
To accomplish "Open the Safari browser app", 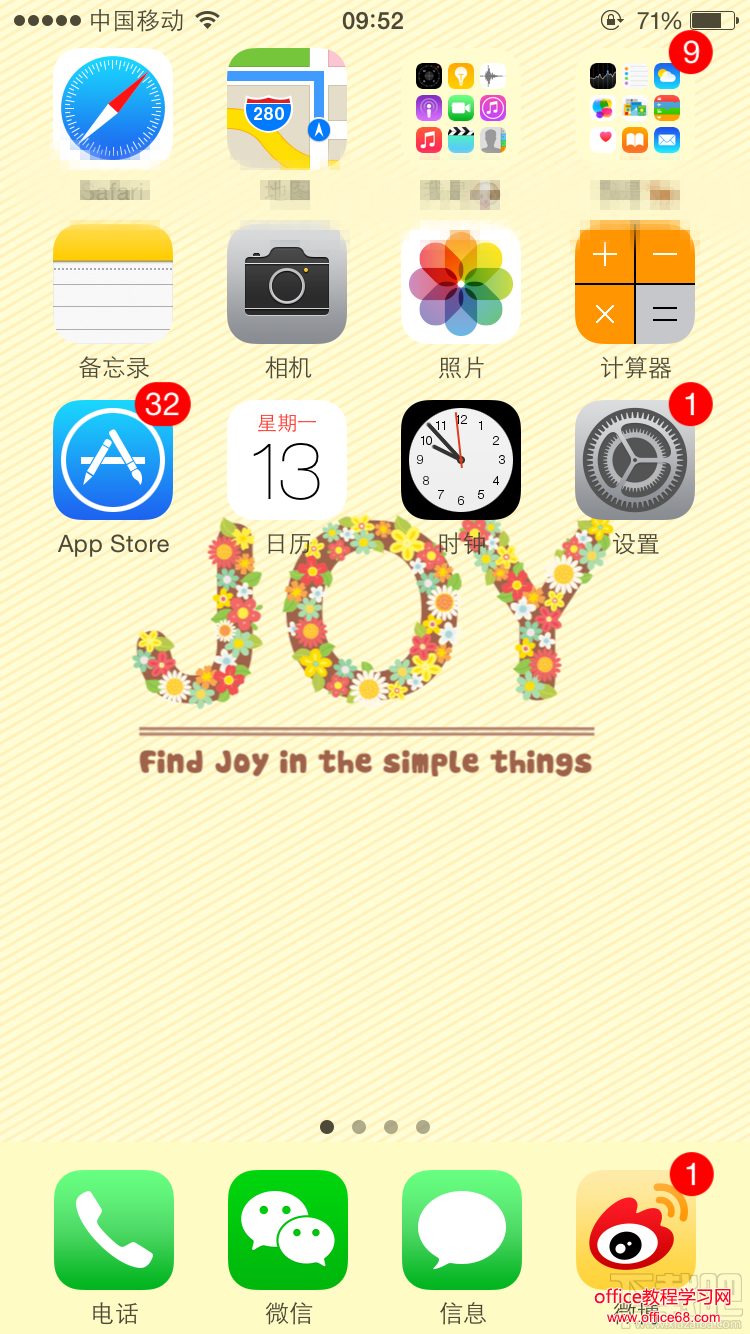I will pyautogui.click(x=113, y=108).
